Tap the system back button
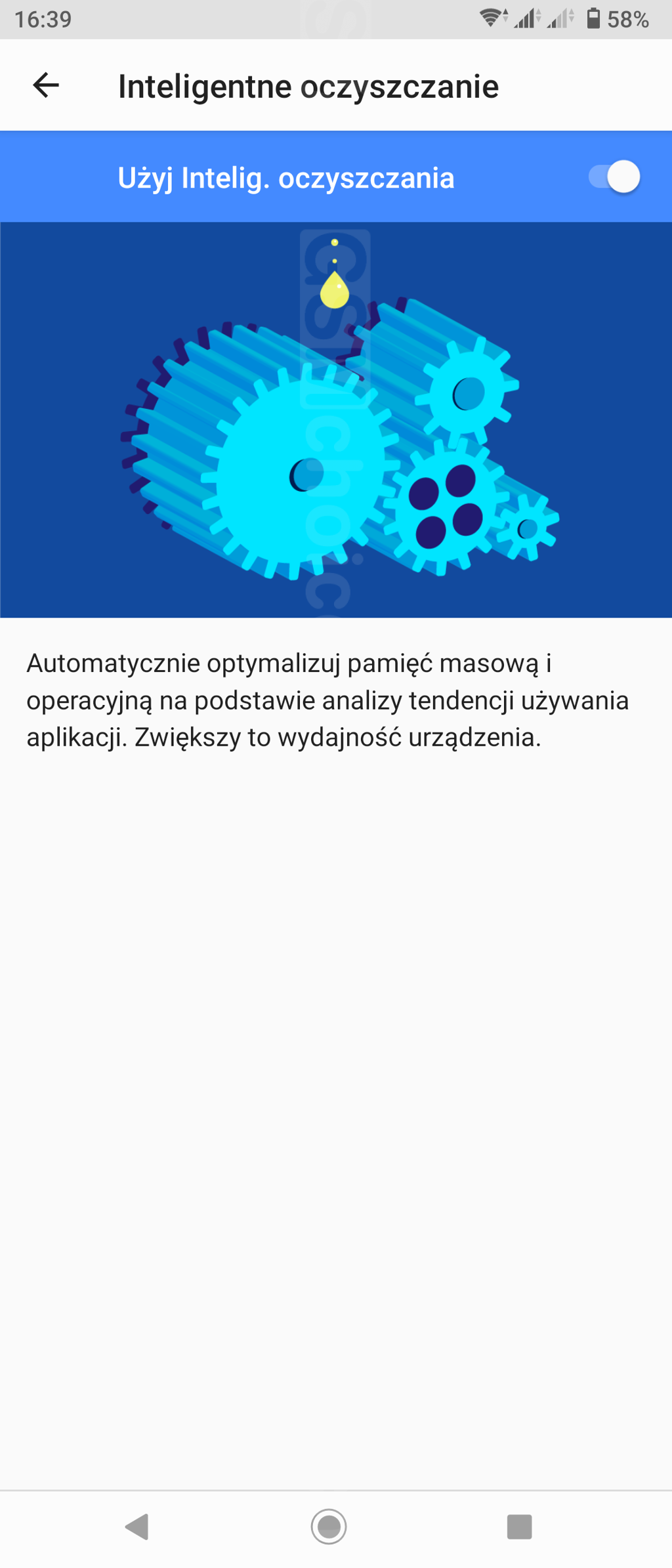The width and height of the screenshot is (672, 1568). (x=137, y=1527)
